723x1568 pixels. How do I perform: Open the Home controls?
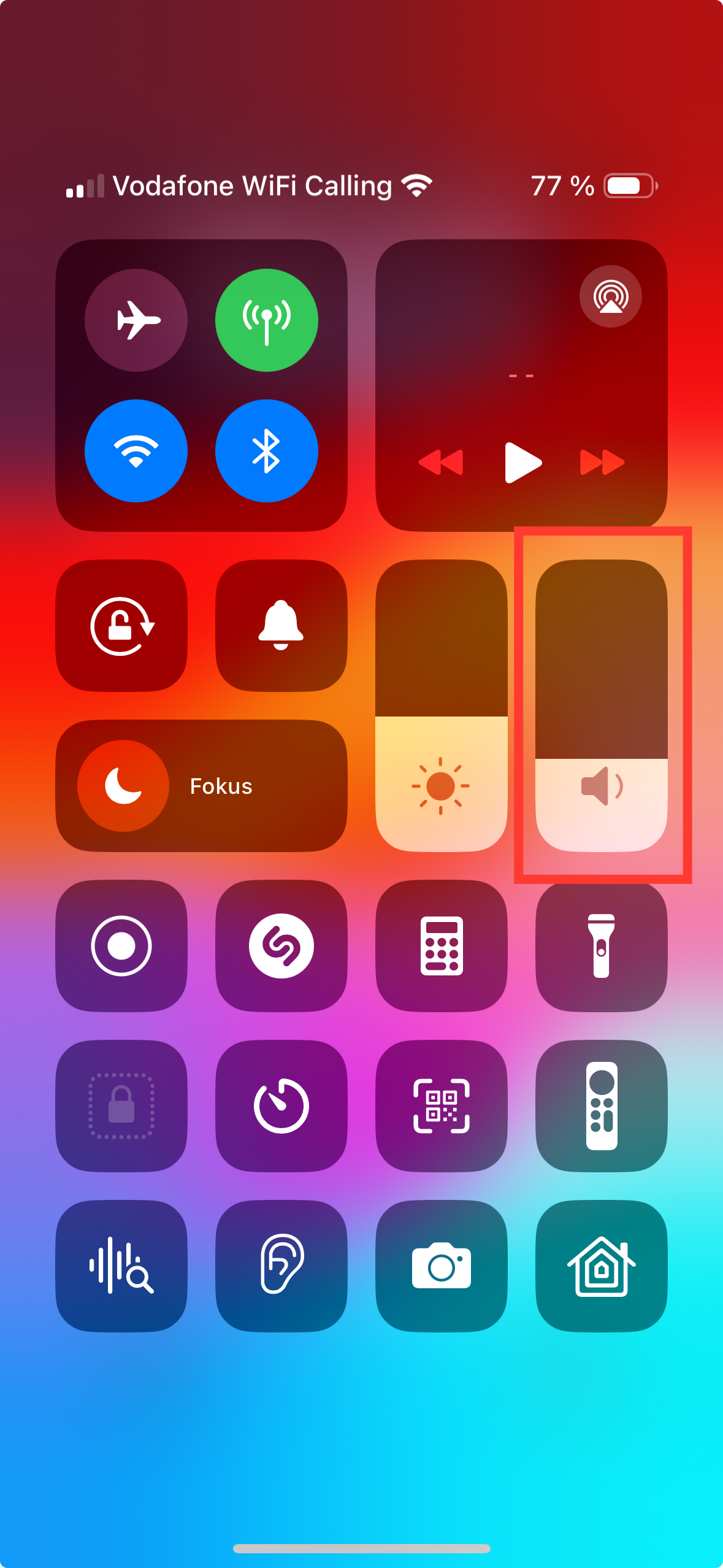(601, 1266)
